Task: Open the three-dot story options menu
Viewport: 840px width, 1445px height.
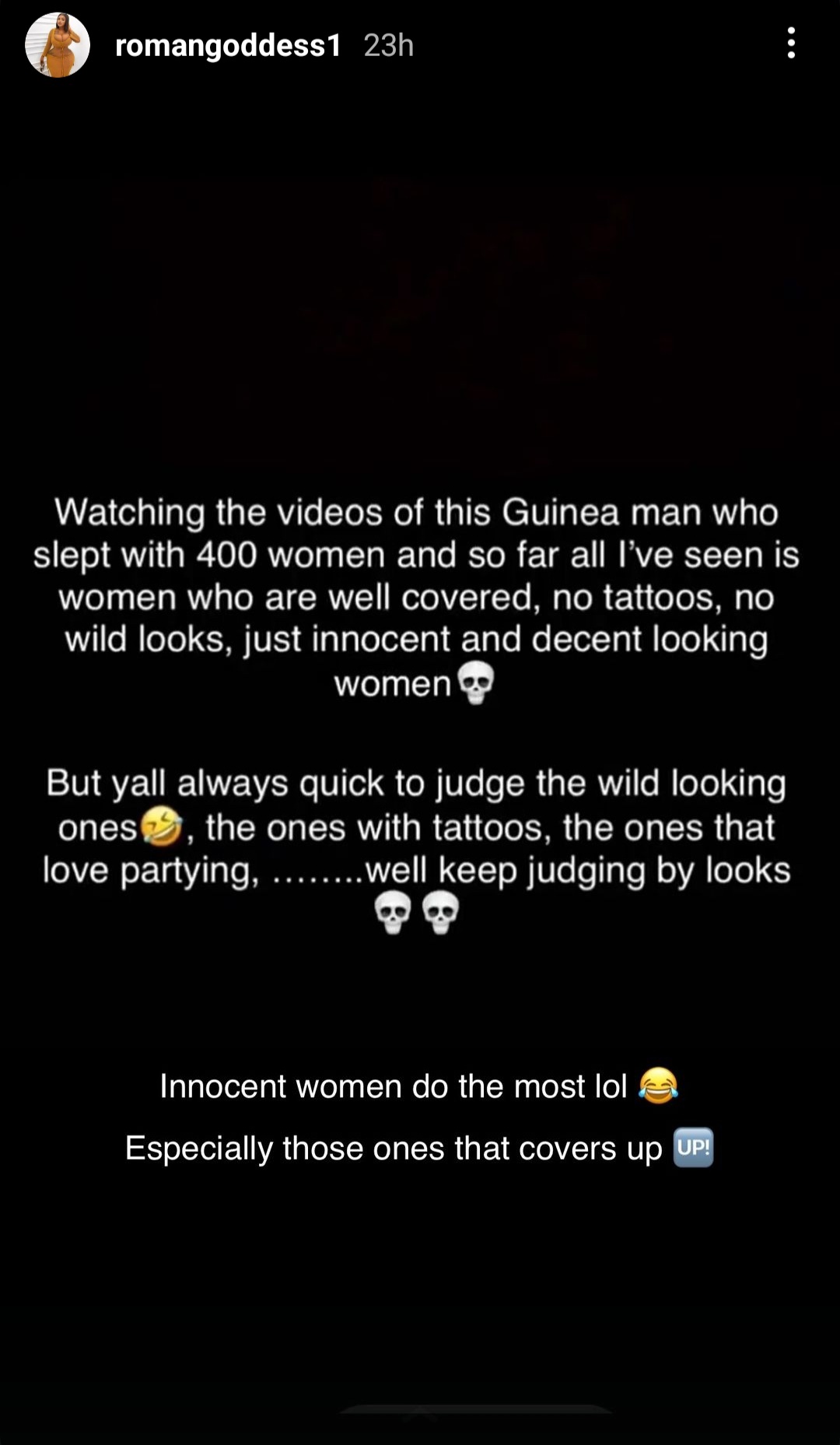Action: click(x=791, y=44)
